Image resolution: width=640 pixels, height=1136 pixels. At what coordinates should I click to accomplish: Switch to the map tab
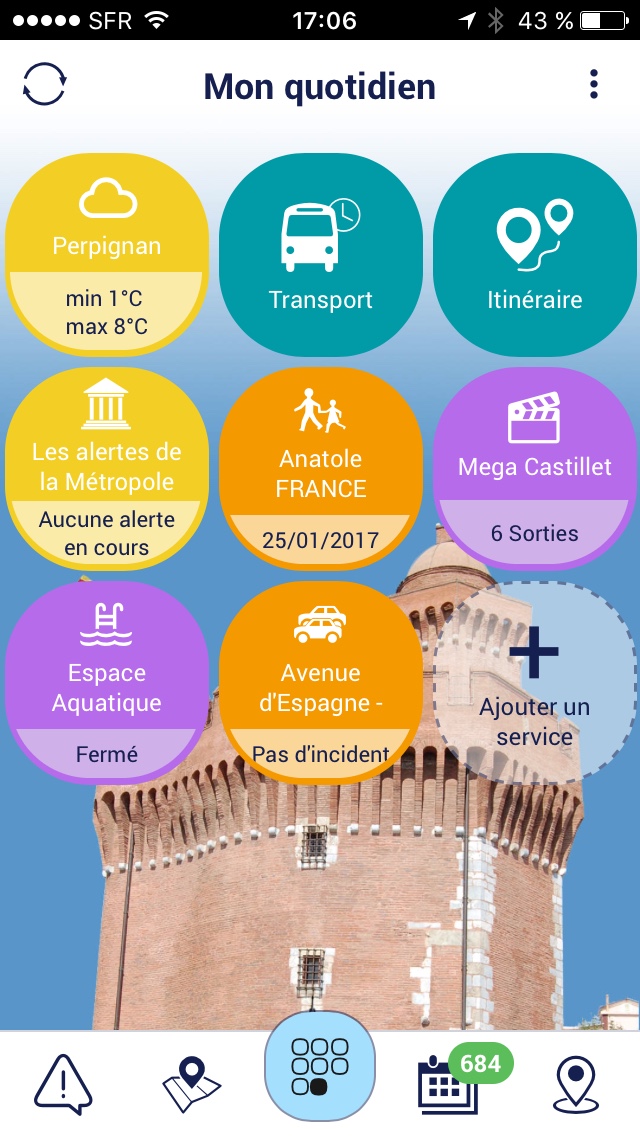(191, 1084)
